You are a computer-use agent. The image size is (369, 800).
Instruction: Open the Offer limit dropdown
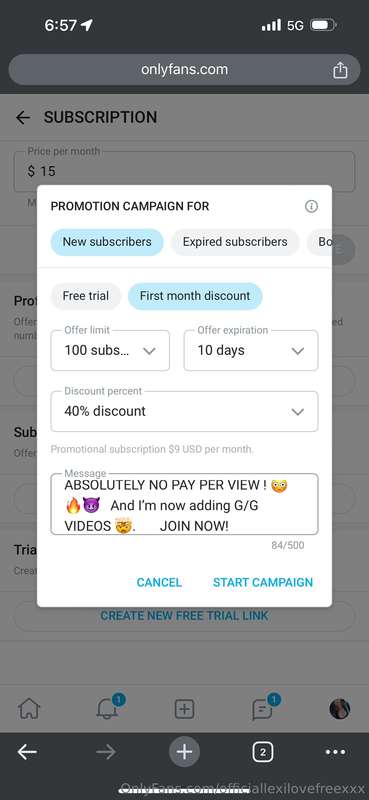pyautogui.click(x=110, y=351)
